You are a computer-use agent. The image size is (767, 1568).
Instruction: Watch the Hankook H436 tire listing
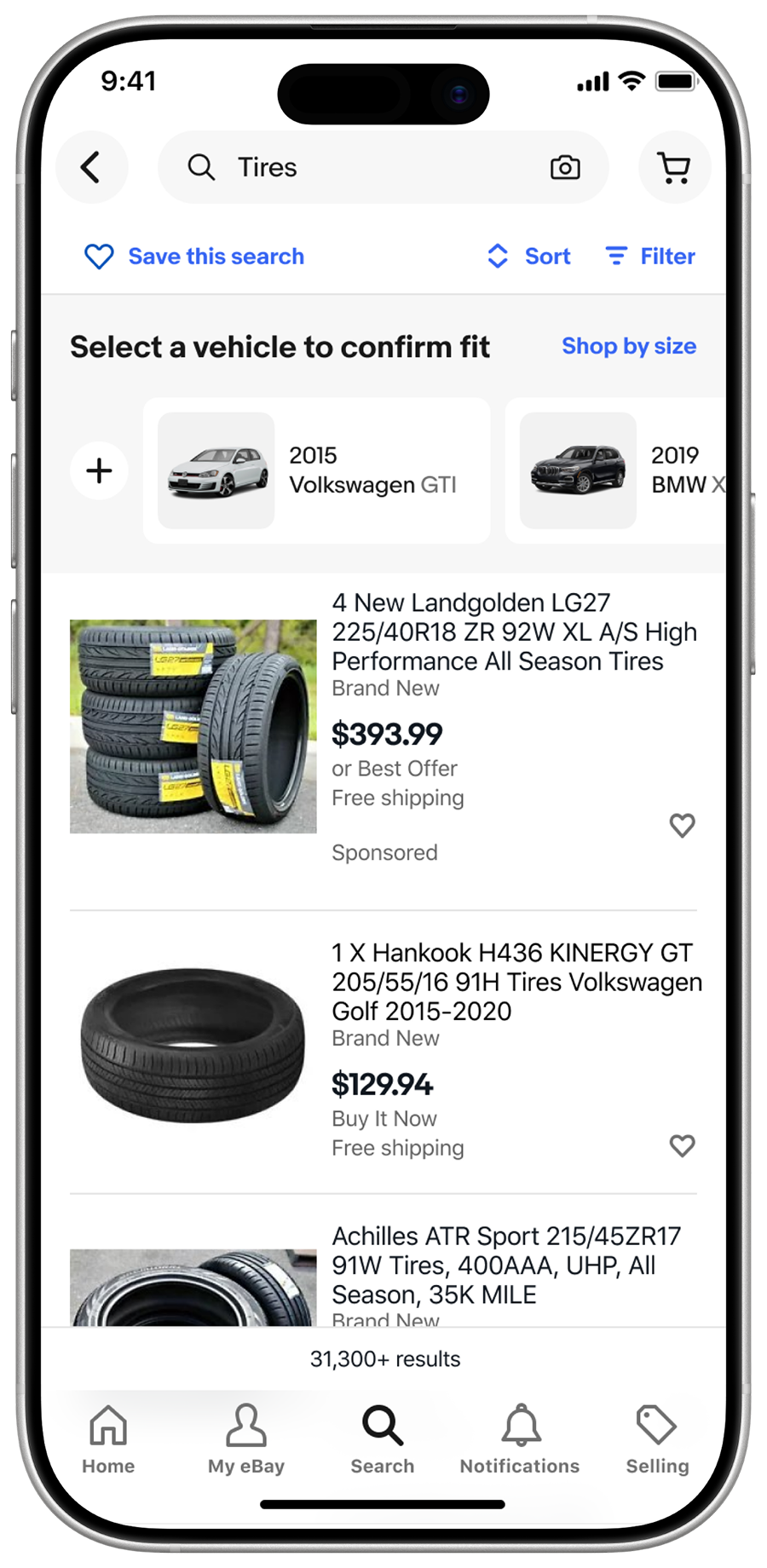click(682, 1145)
